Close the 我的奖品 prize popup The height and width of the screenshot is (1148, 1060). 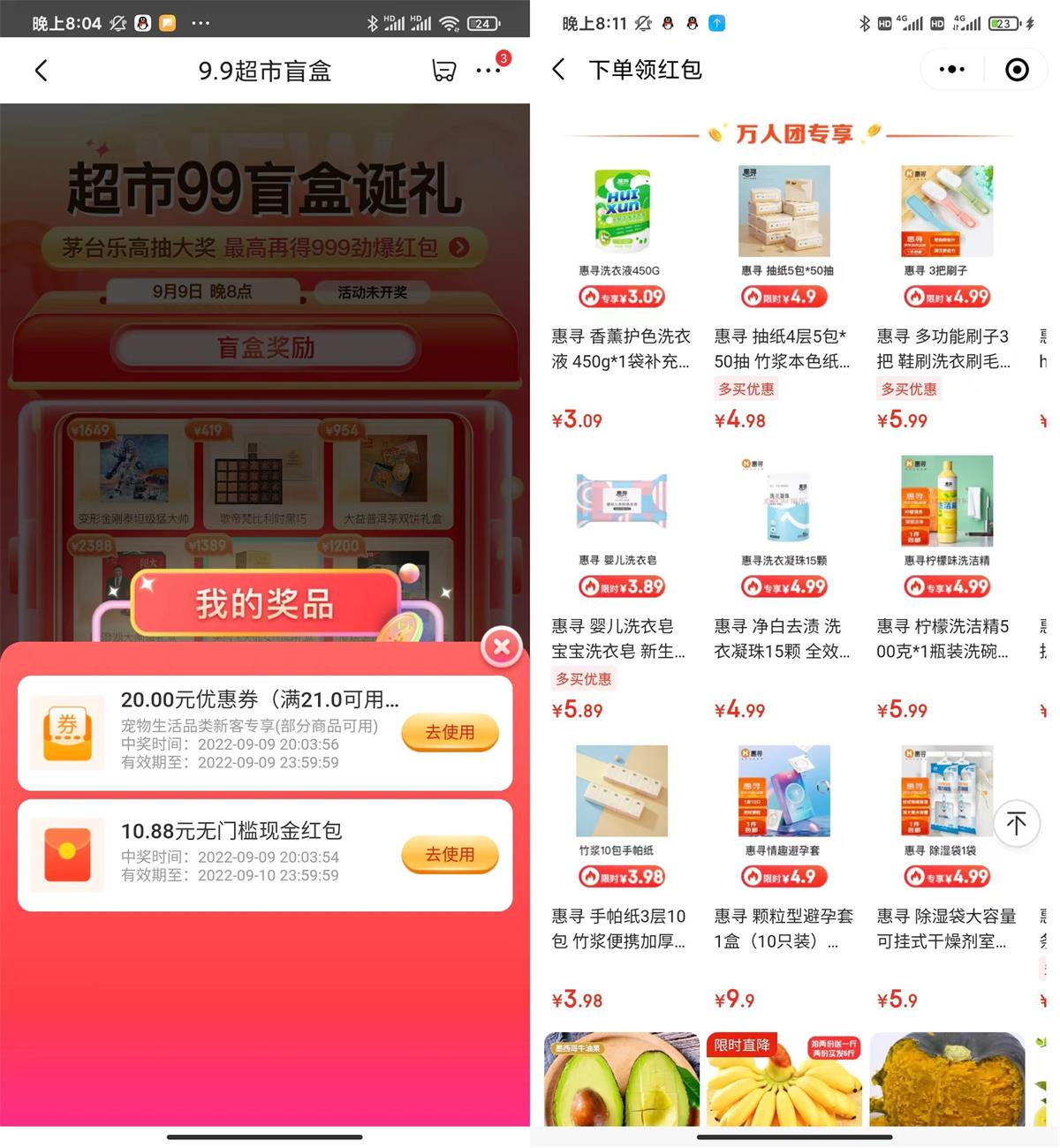[501, 646]
